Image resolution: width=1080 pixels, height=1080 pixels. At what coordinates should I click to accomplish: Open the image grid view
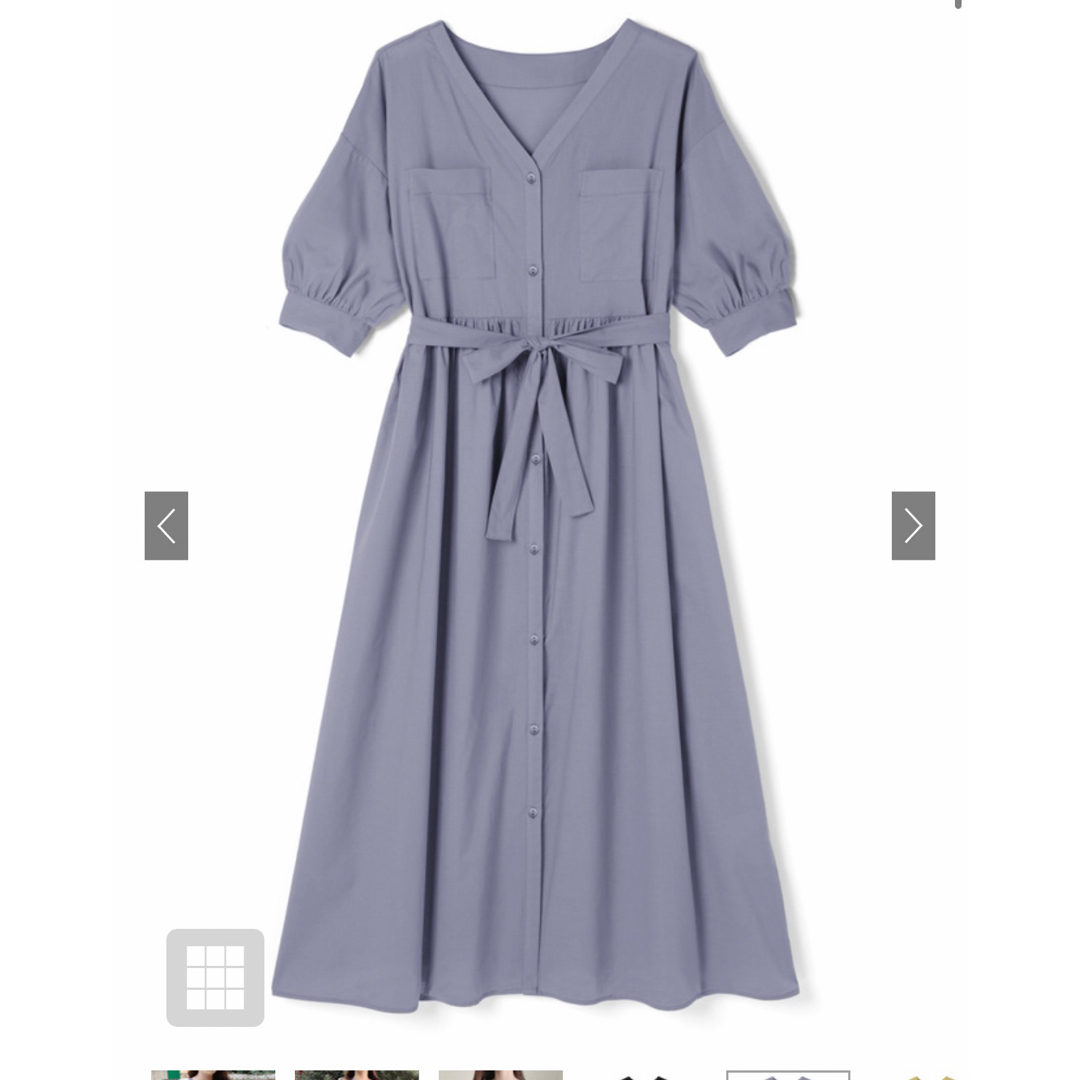point(215,977)
